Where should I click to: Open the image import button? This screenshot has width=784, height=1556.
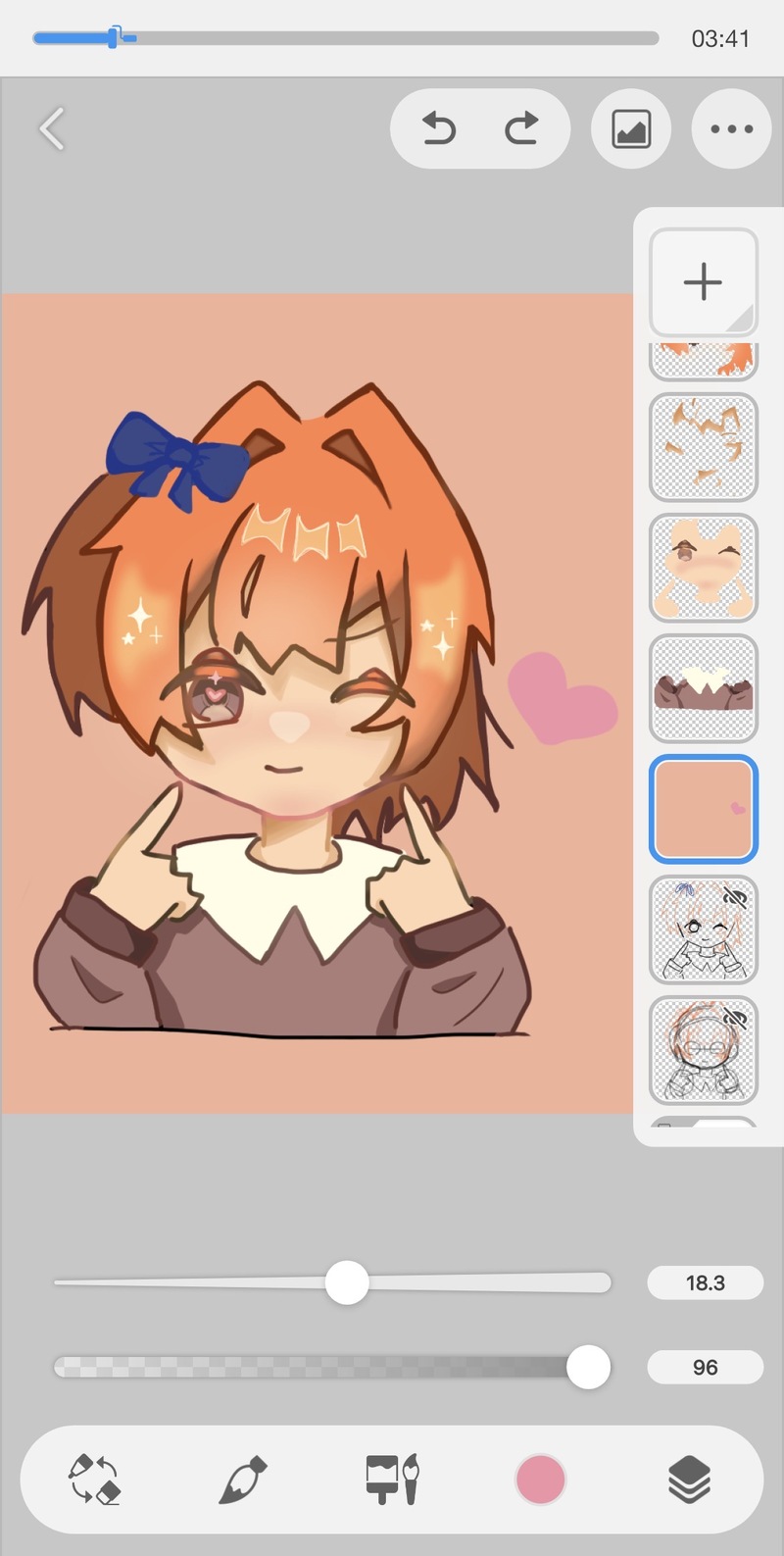pos(631,128)
